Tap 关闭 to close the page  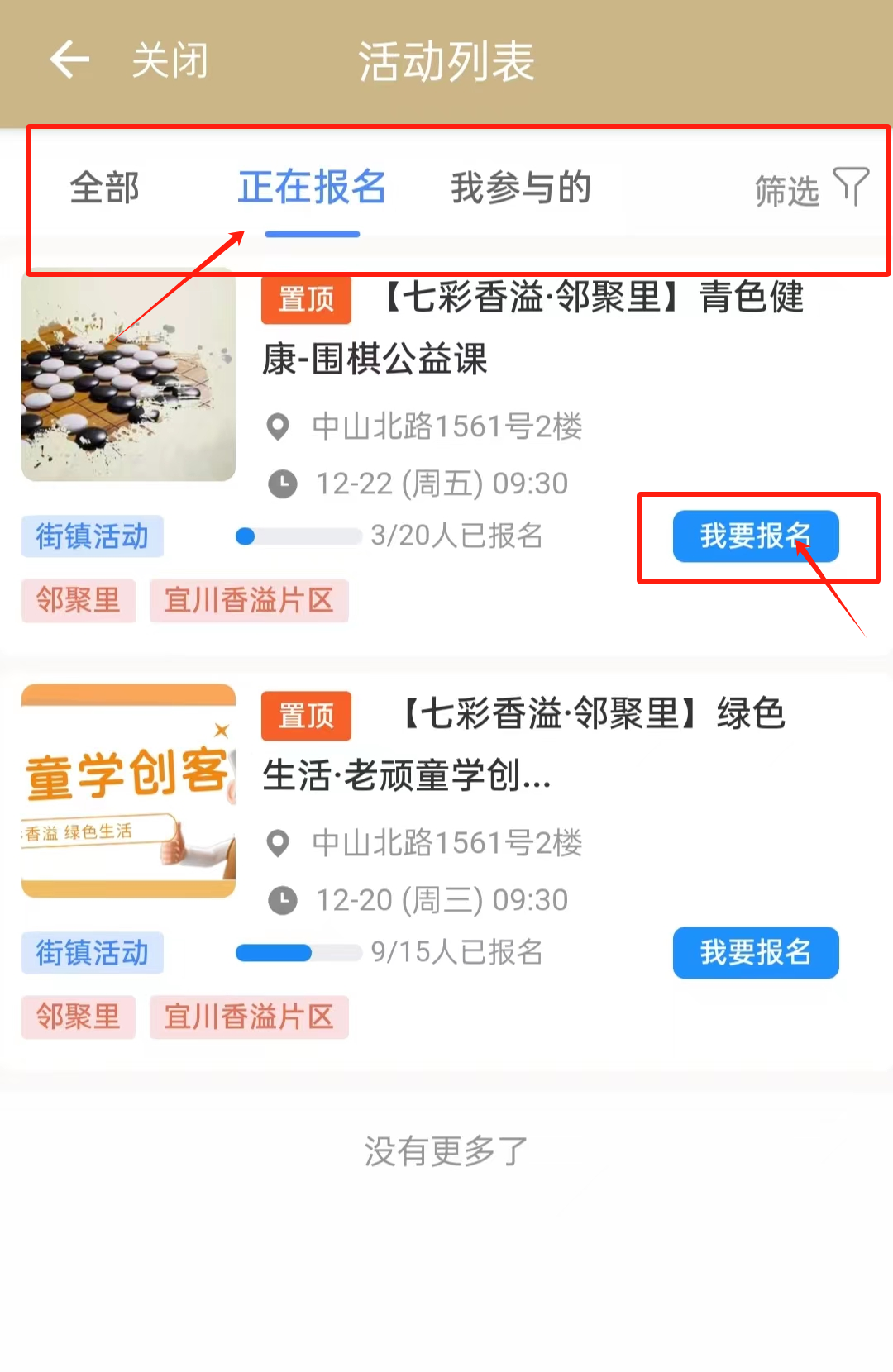click(x=170, y=60)
